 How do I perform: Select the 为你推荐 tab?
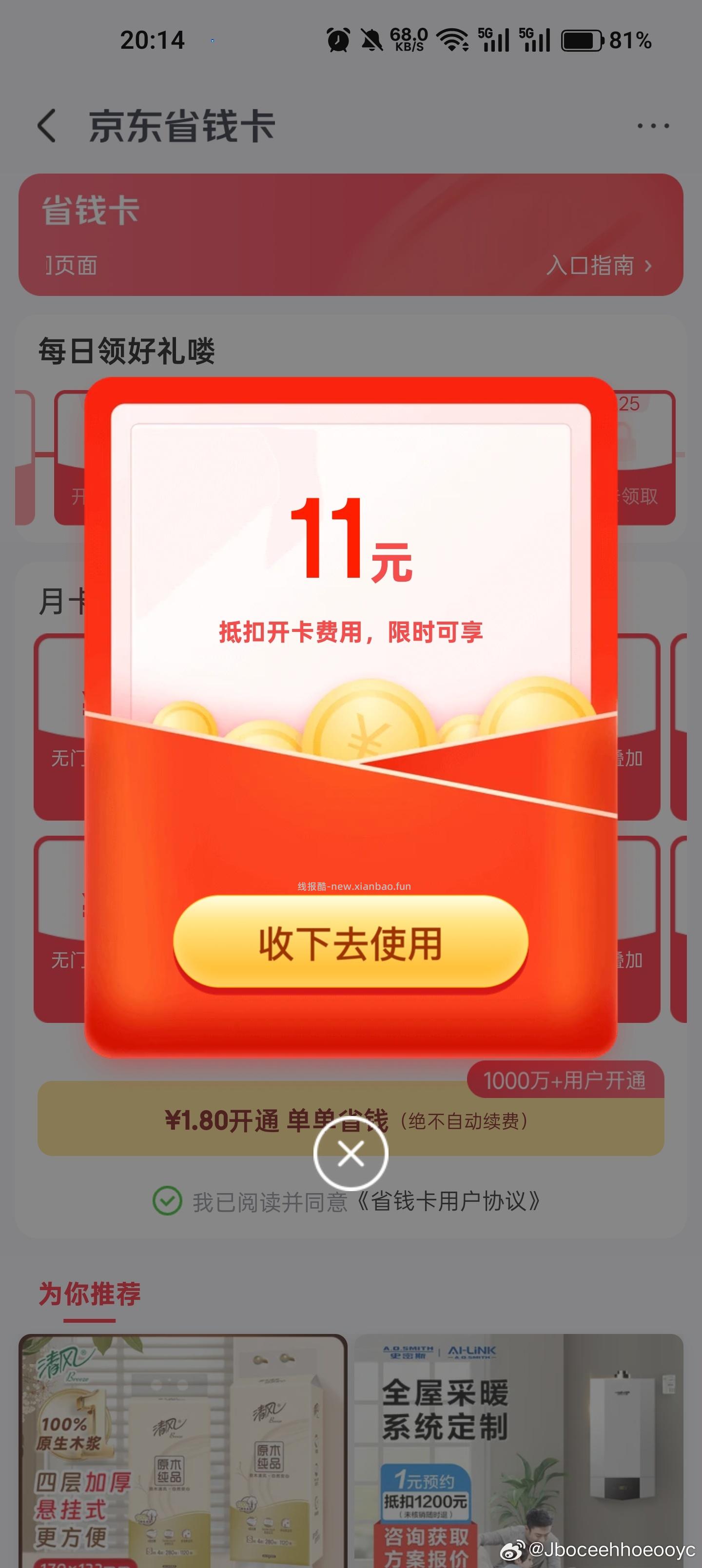point(90,1294)
